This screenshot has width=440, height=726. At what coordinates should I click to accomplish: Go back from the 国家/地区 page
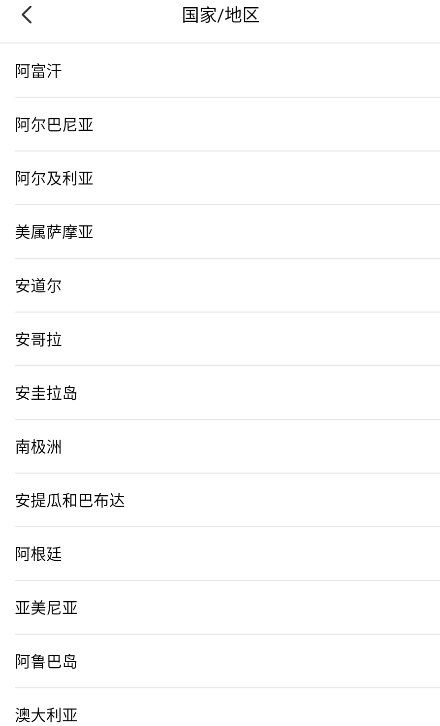(27, 15)
